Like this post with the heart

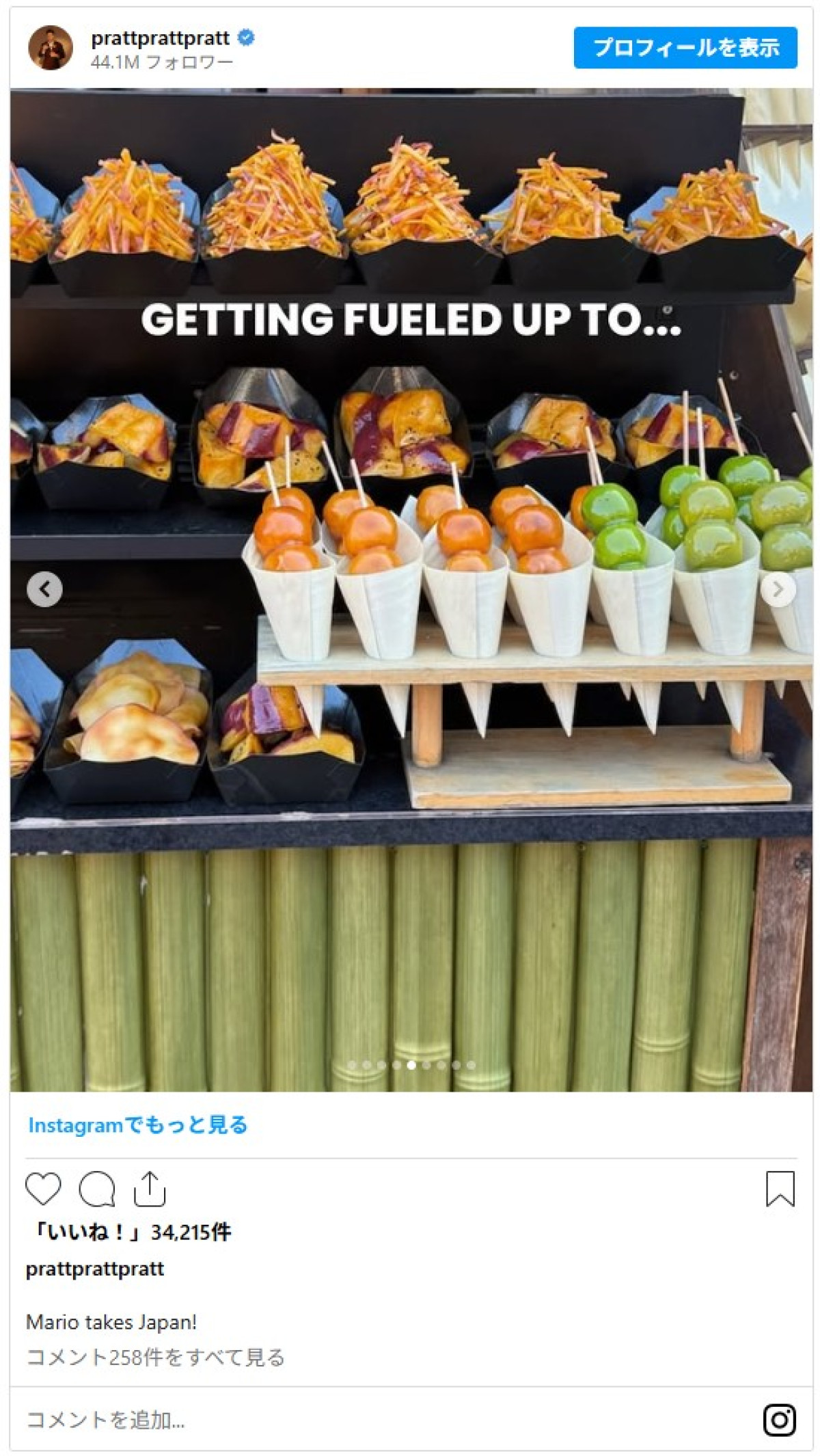[43, 1188]
